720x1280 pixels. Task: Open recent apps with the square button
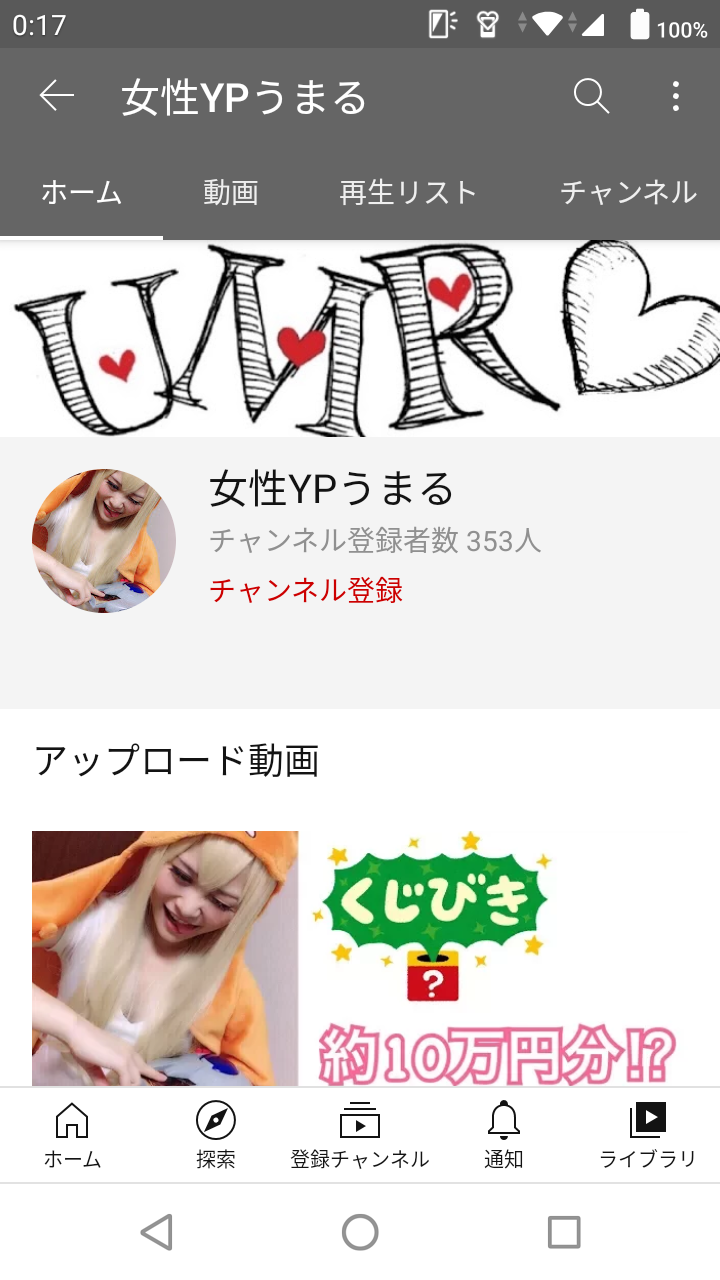[564, 1232]
